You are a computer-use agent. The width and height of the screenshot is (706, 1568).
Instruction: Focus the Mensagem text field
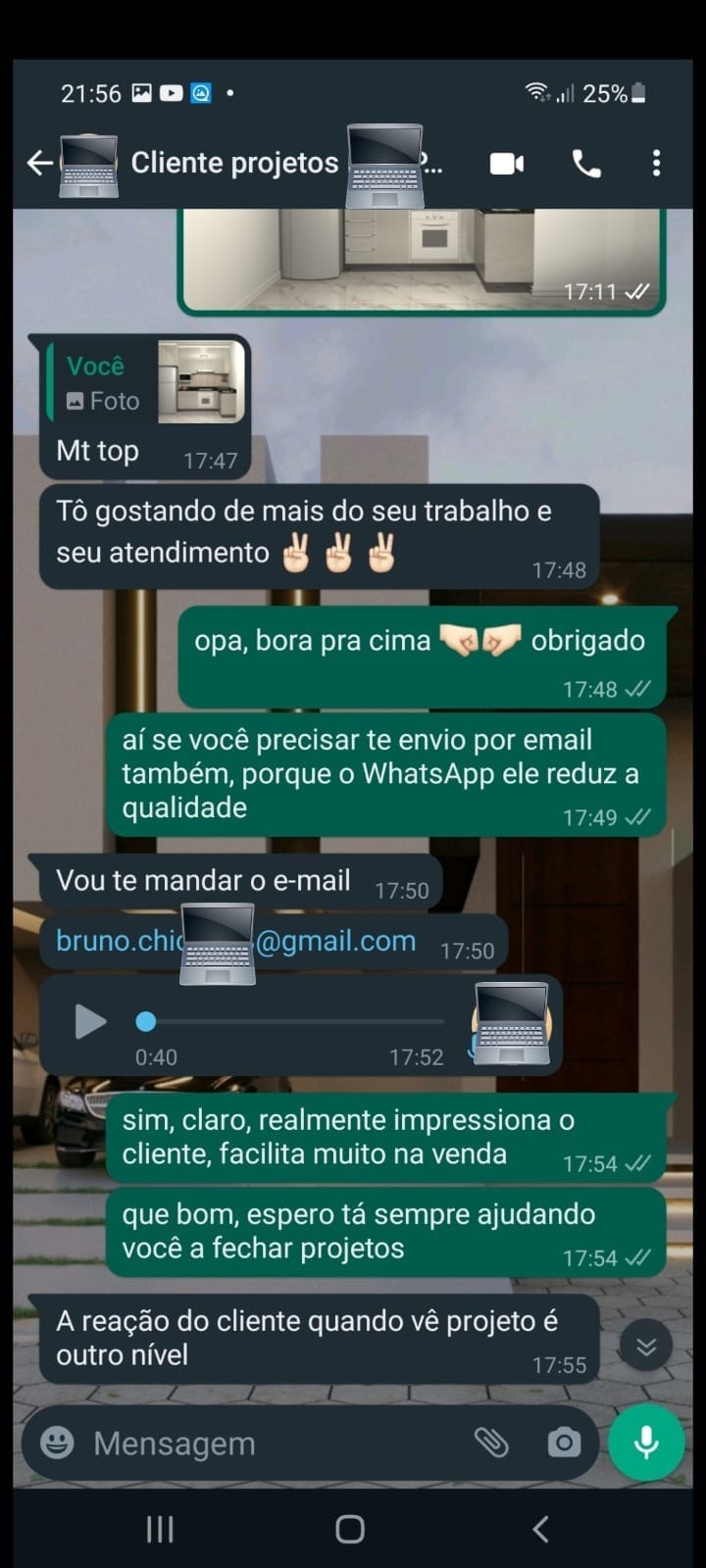265,1444
